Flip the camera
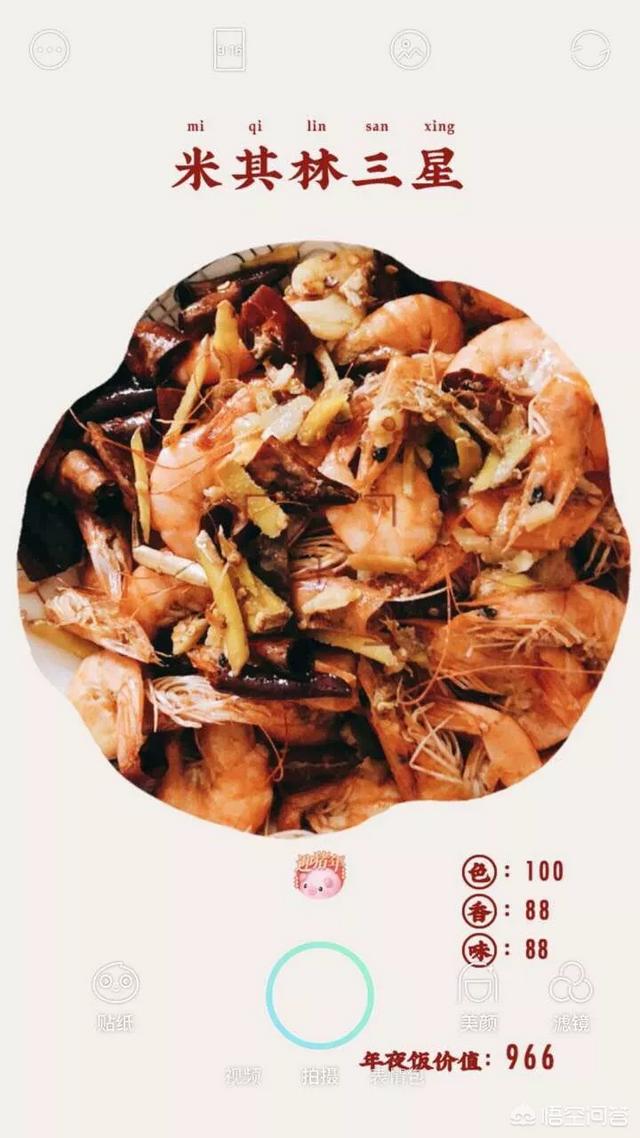This screenshot has width=640, height=1138. pyautogui.click(x=590, y=49)
